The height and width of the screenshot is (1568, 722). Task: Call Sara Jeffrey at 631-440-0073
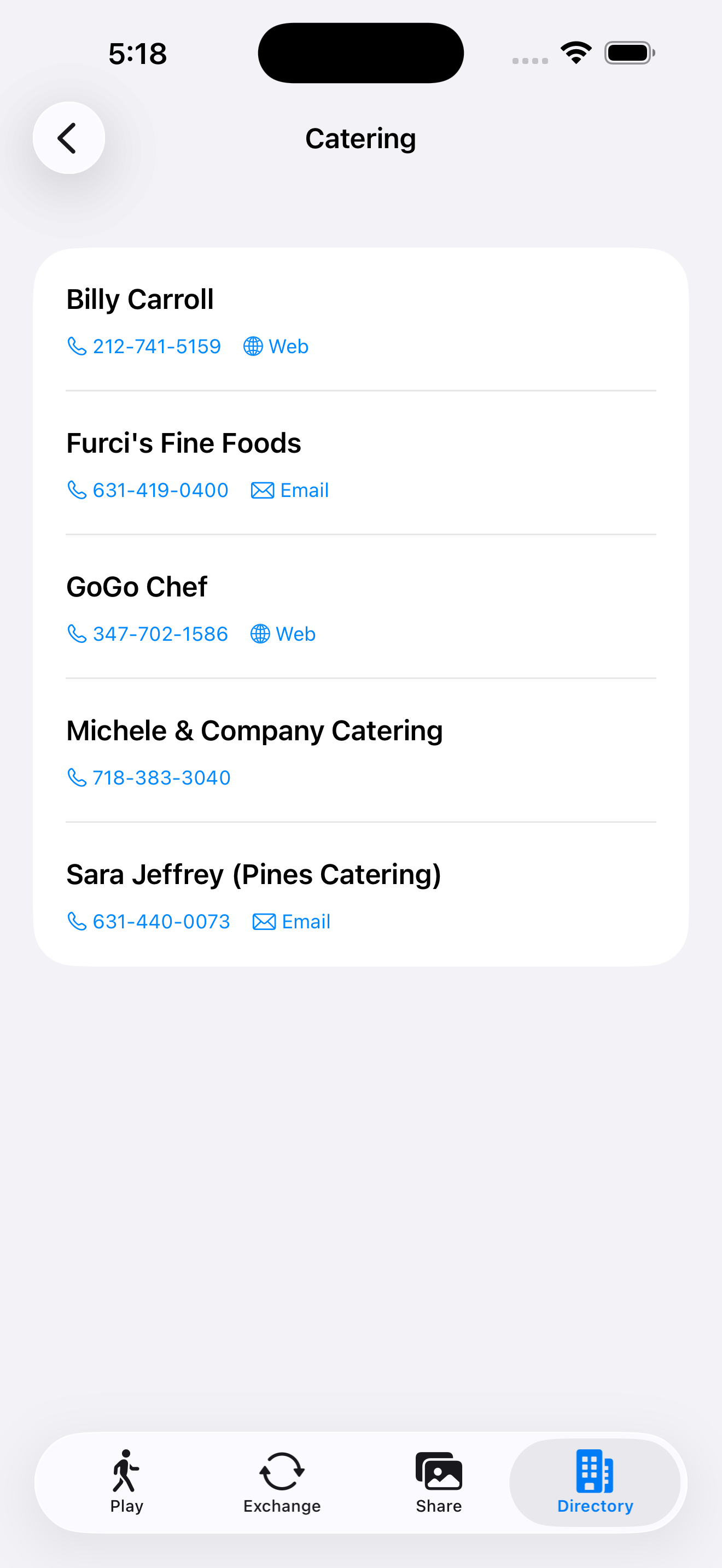click(x=161, y=922)
